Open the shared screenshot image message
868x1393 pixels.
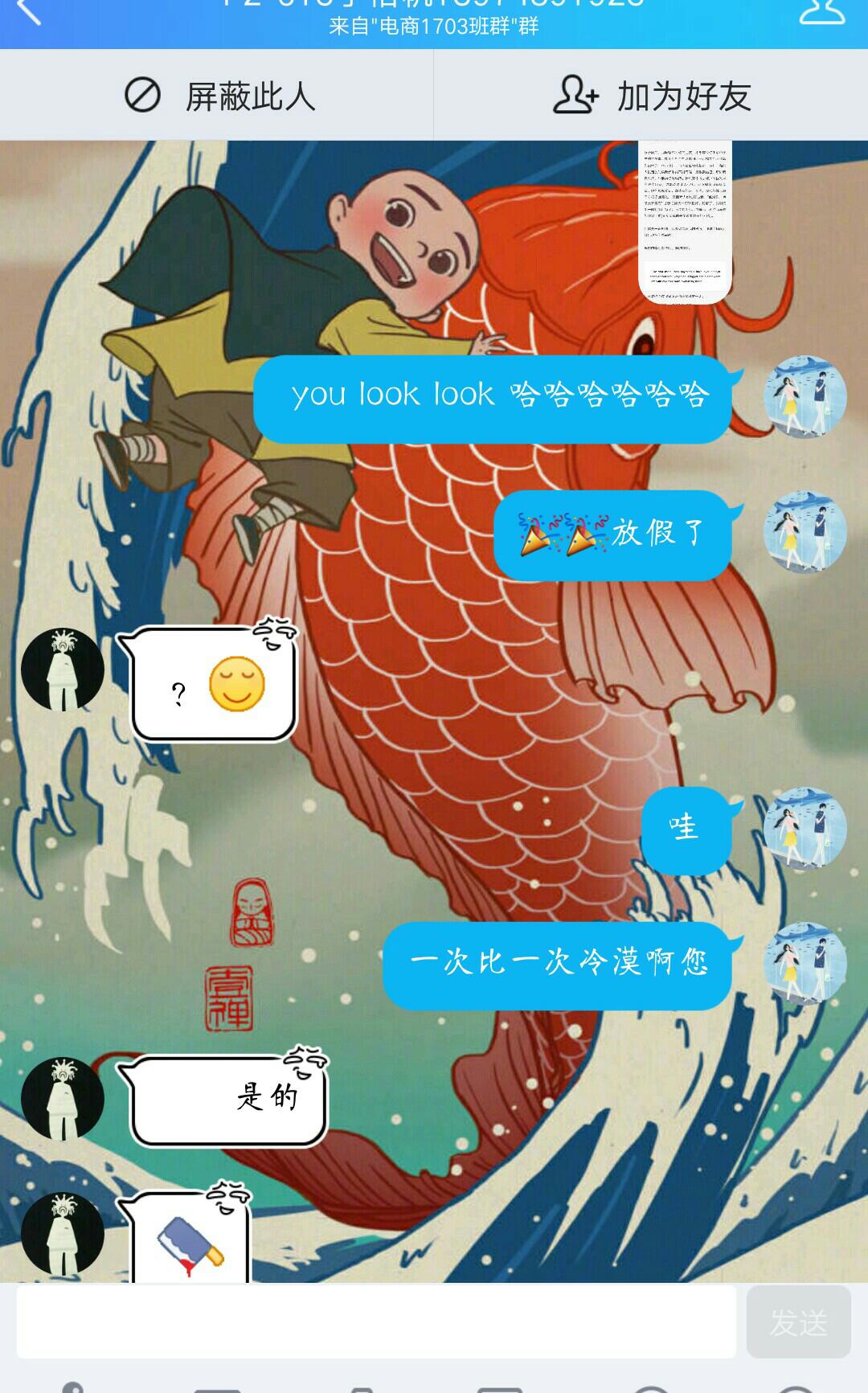(685, 222)
